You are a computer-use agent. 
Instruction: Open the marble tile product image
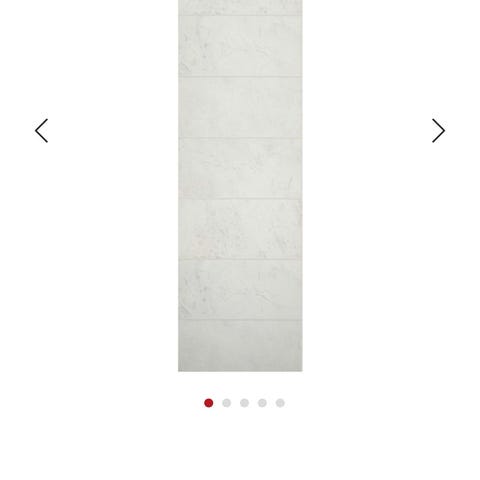(240, 186)
